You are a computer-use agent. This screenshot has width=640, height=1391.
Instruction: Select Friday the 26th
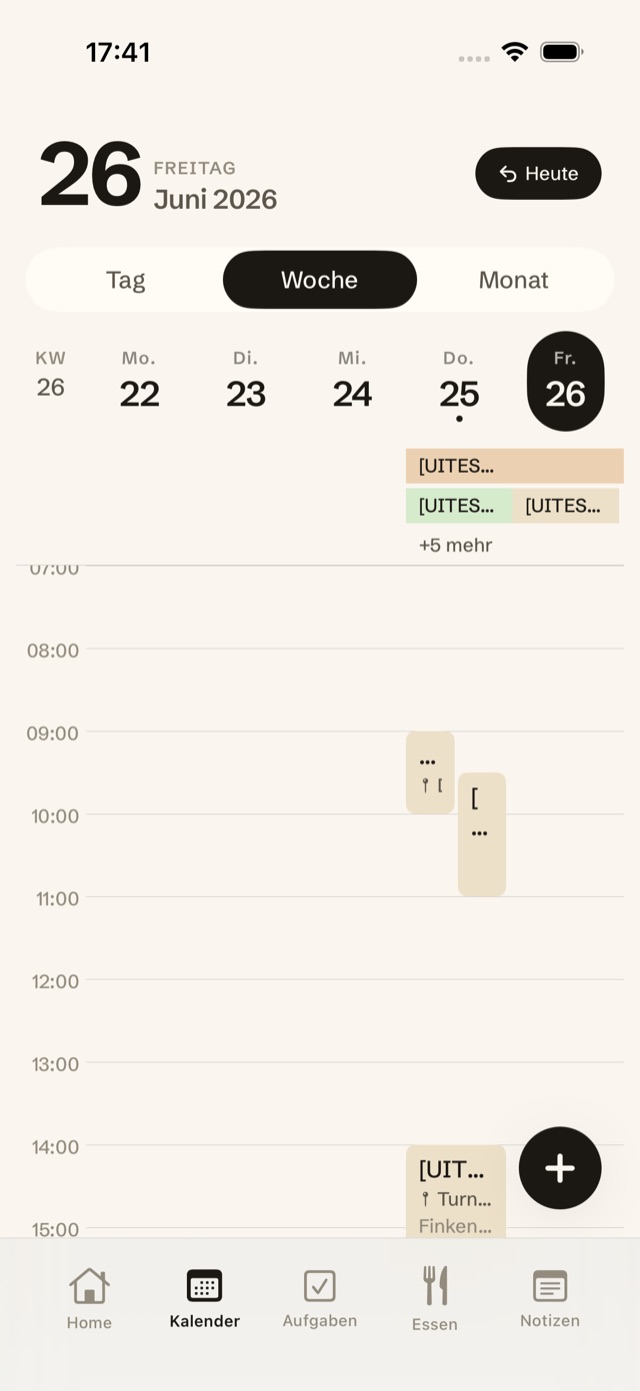click(566, 381)
